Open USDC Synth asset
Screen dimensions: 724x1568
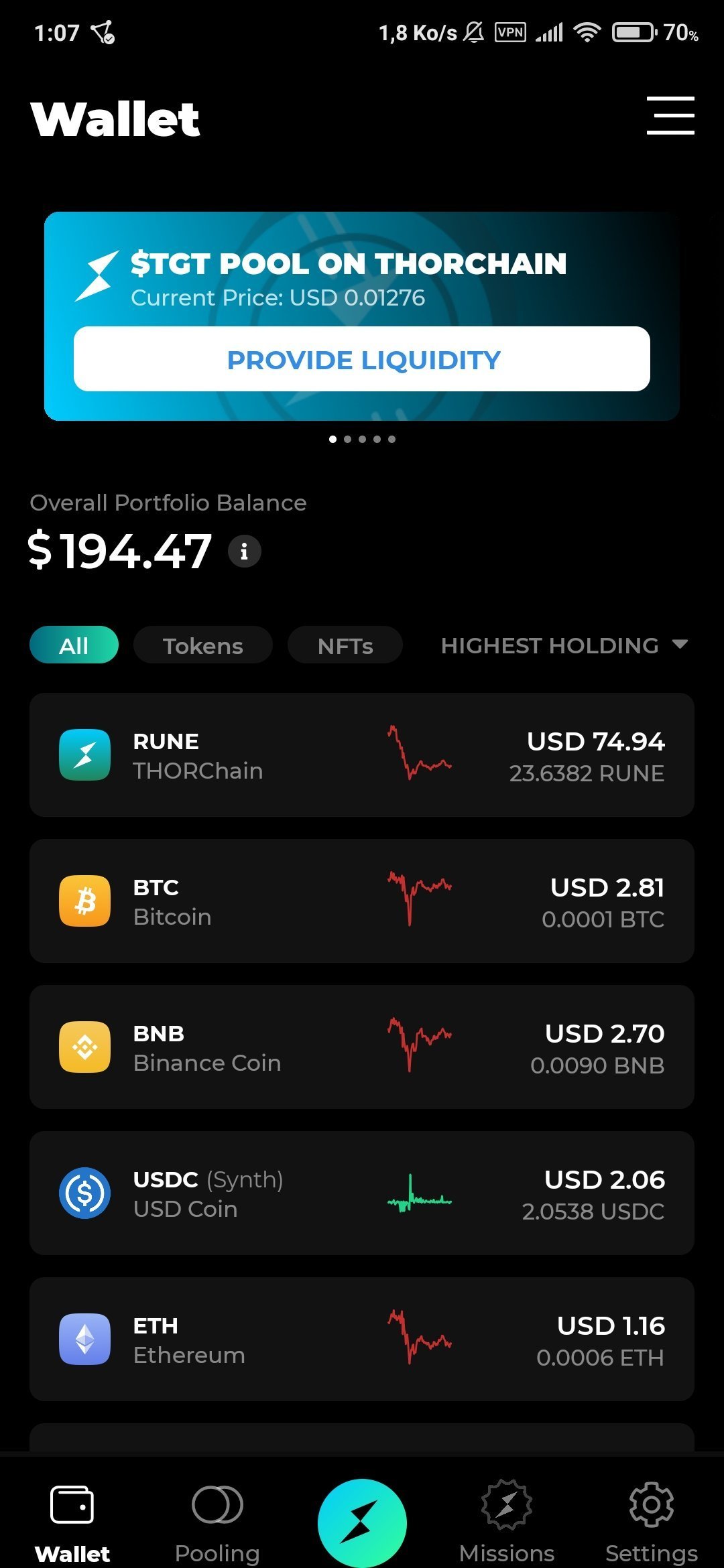(x=362, y=1193)
